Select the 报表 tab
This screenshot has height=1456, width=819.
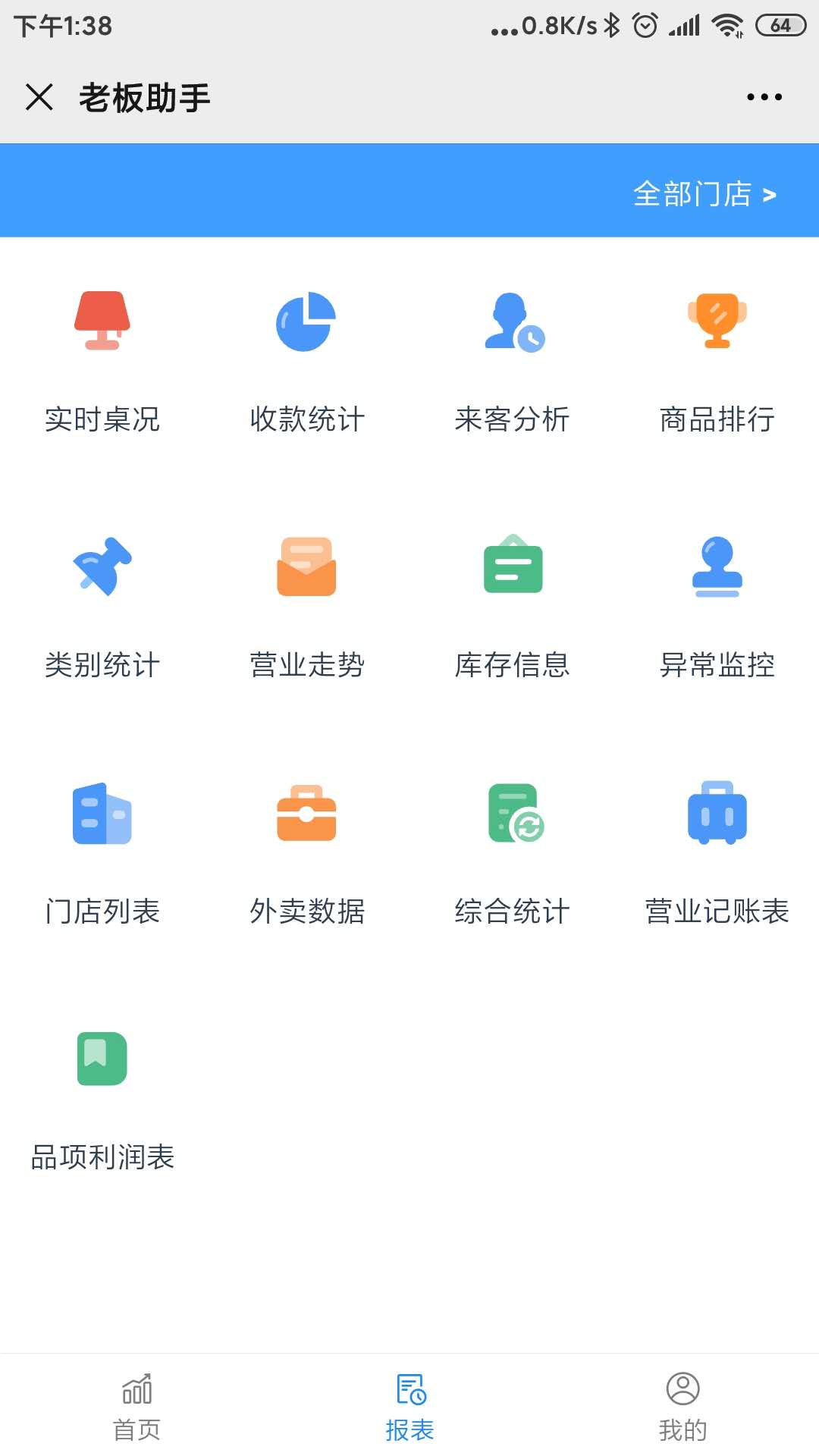click(409, 1407)
